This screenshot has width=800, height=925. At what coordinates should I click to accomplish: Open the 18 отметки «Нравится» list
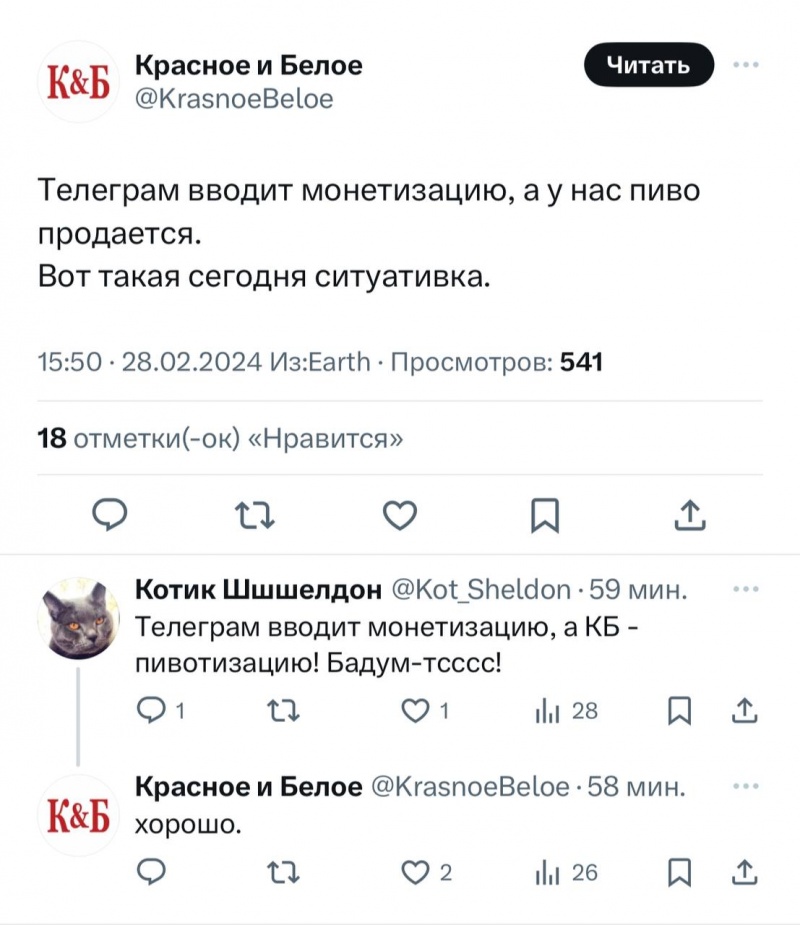(x=220, y=438)
